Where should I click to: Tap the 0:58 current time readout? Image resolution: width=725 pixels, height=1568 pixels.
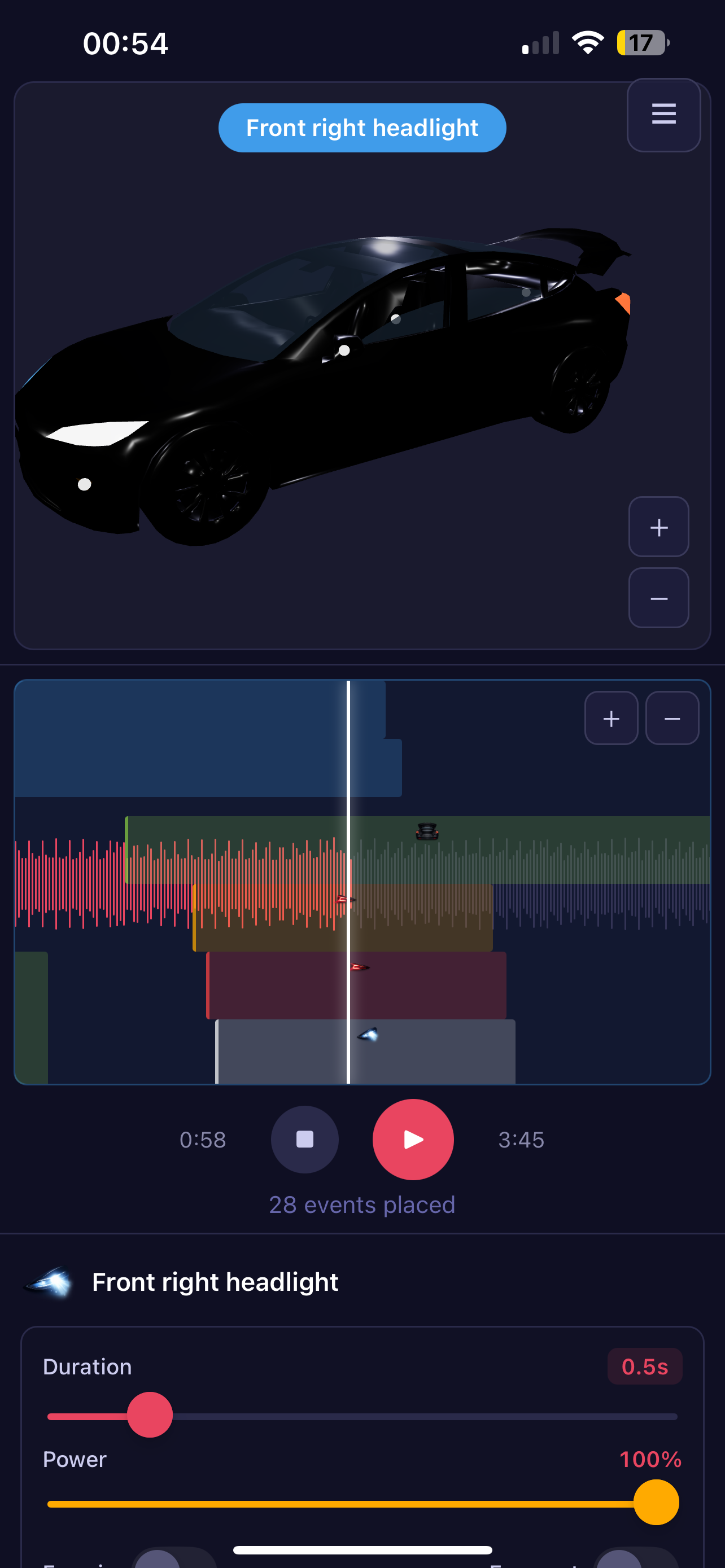203,1140
